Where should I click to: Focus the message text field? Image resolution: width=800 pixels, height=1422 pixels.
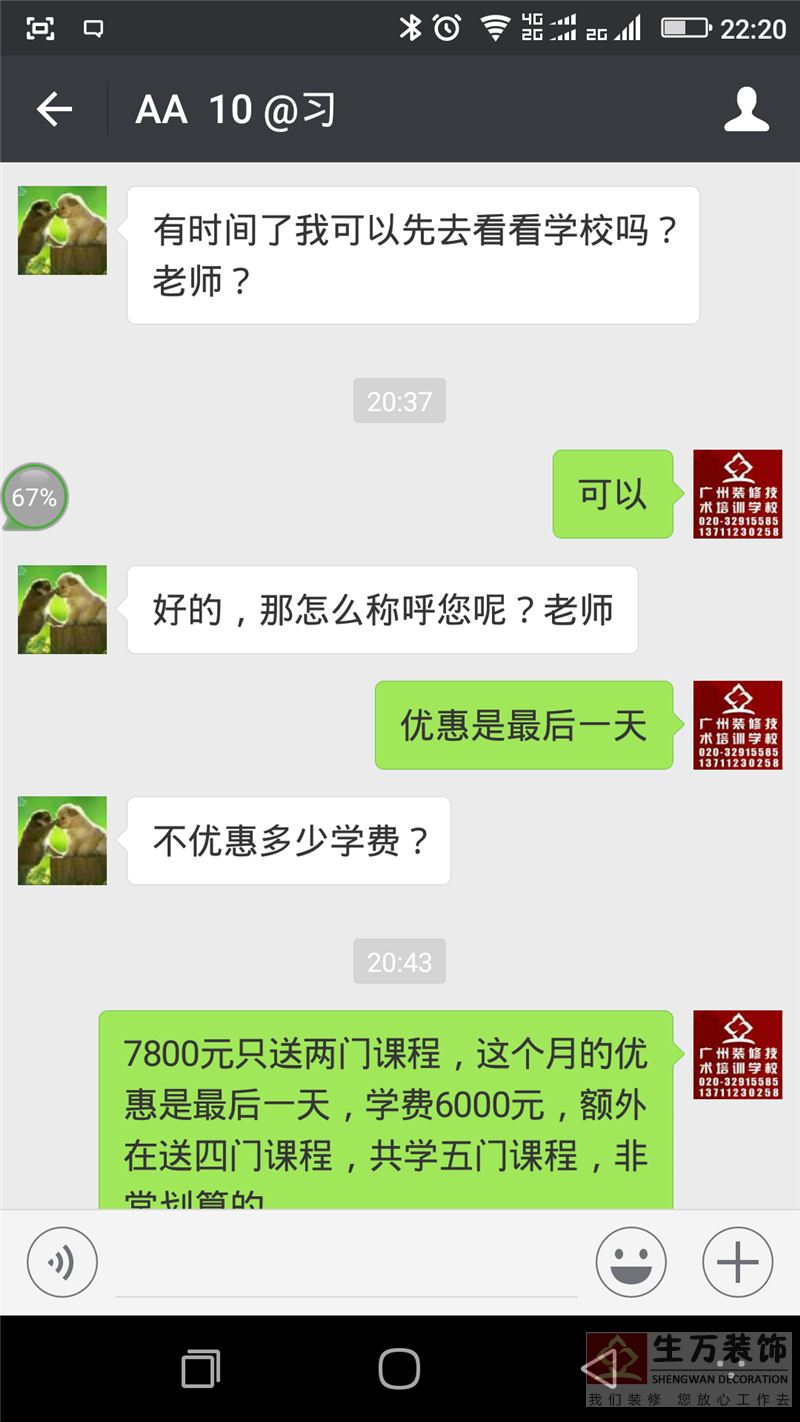coord(346,1264)
